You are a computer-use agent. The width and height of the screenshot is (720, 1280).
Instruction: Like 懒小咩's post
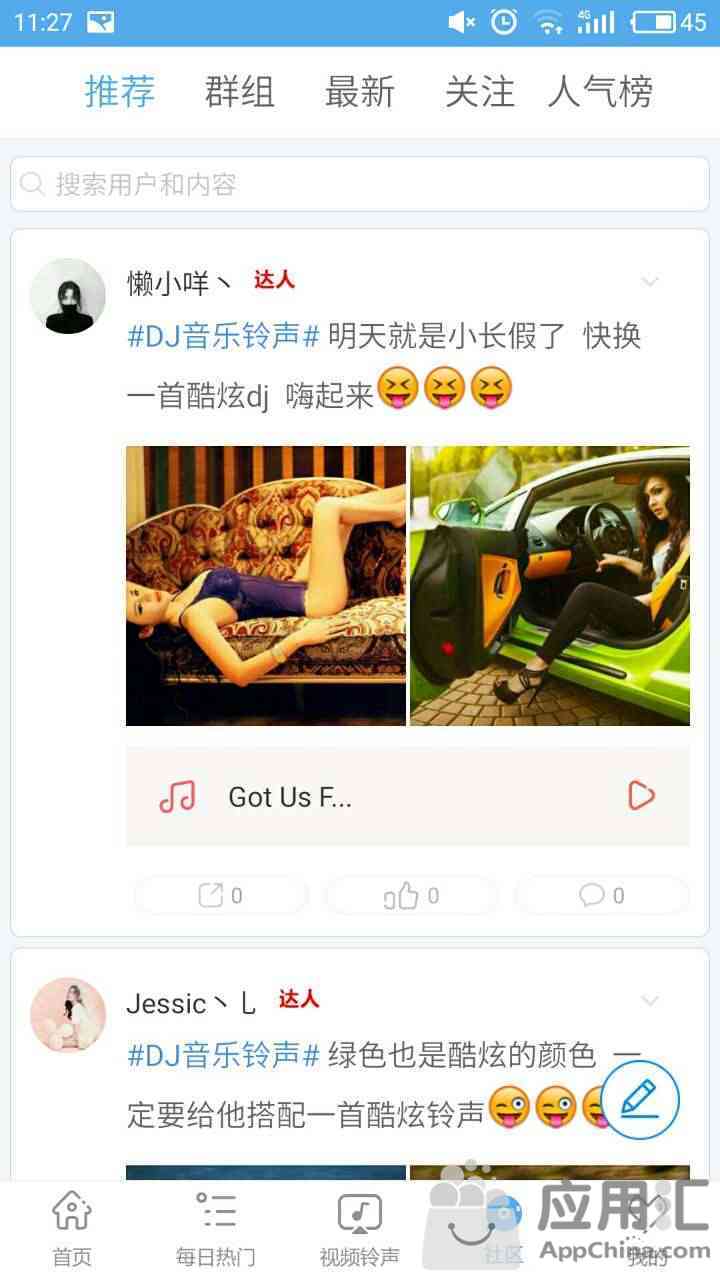[x=411, y=895]
